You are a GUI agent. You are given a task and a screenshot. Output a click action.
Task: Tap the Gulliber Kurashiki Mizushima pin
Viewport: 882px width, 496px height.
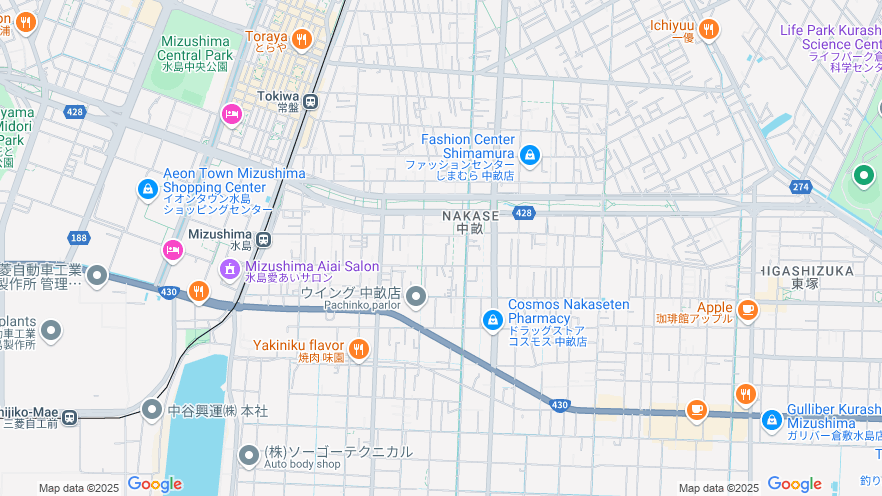[x=771, y=420]
